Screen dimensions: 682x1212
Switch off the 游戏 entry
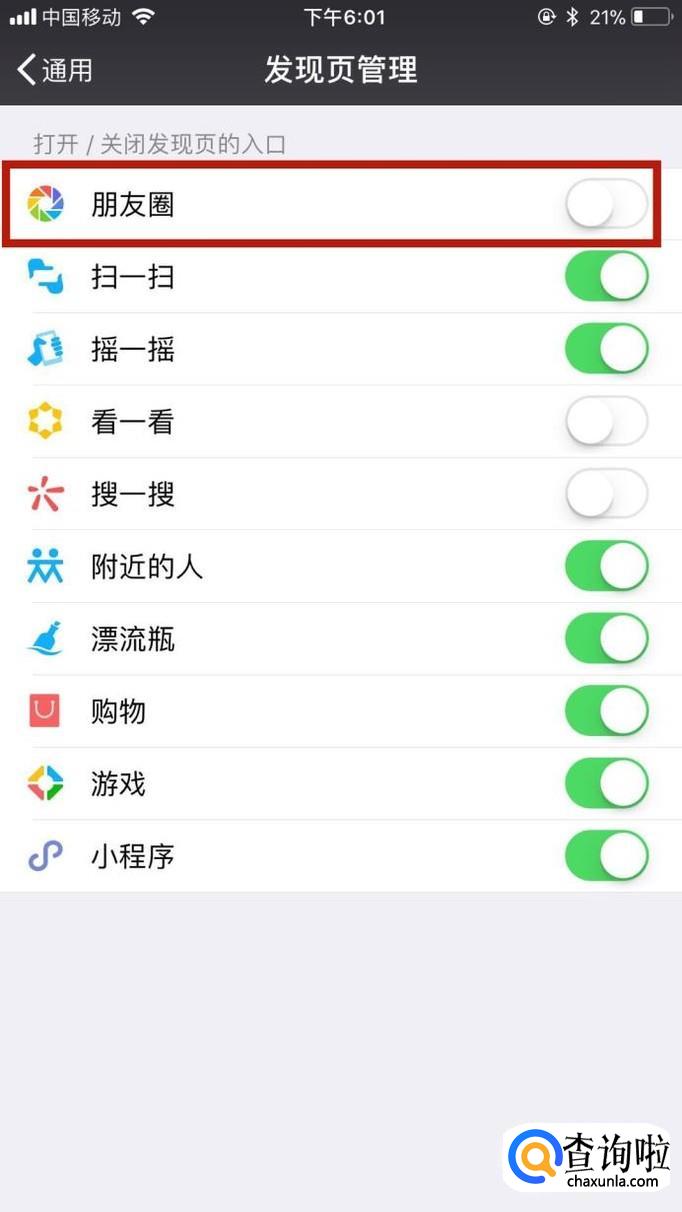pyautogui.click(x=606, y=783)
